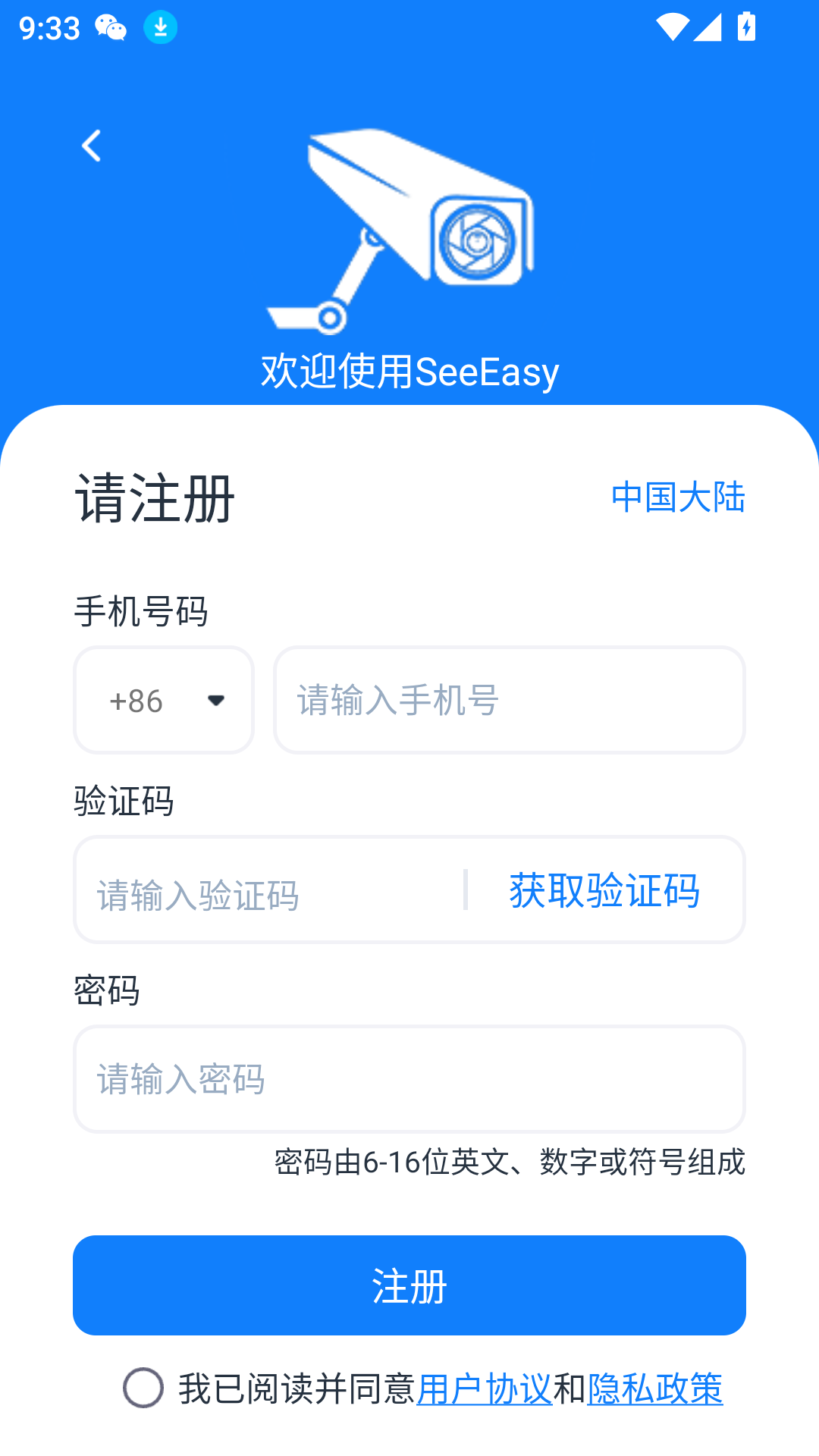Request a code with 获取验证码
This screenshot has height=1456, width=819.
click(604, 890)
